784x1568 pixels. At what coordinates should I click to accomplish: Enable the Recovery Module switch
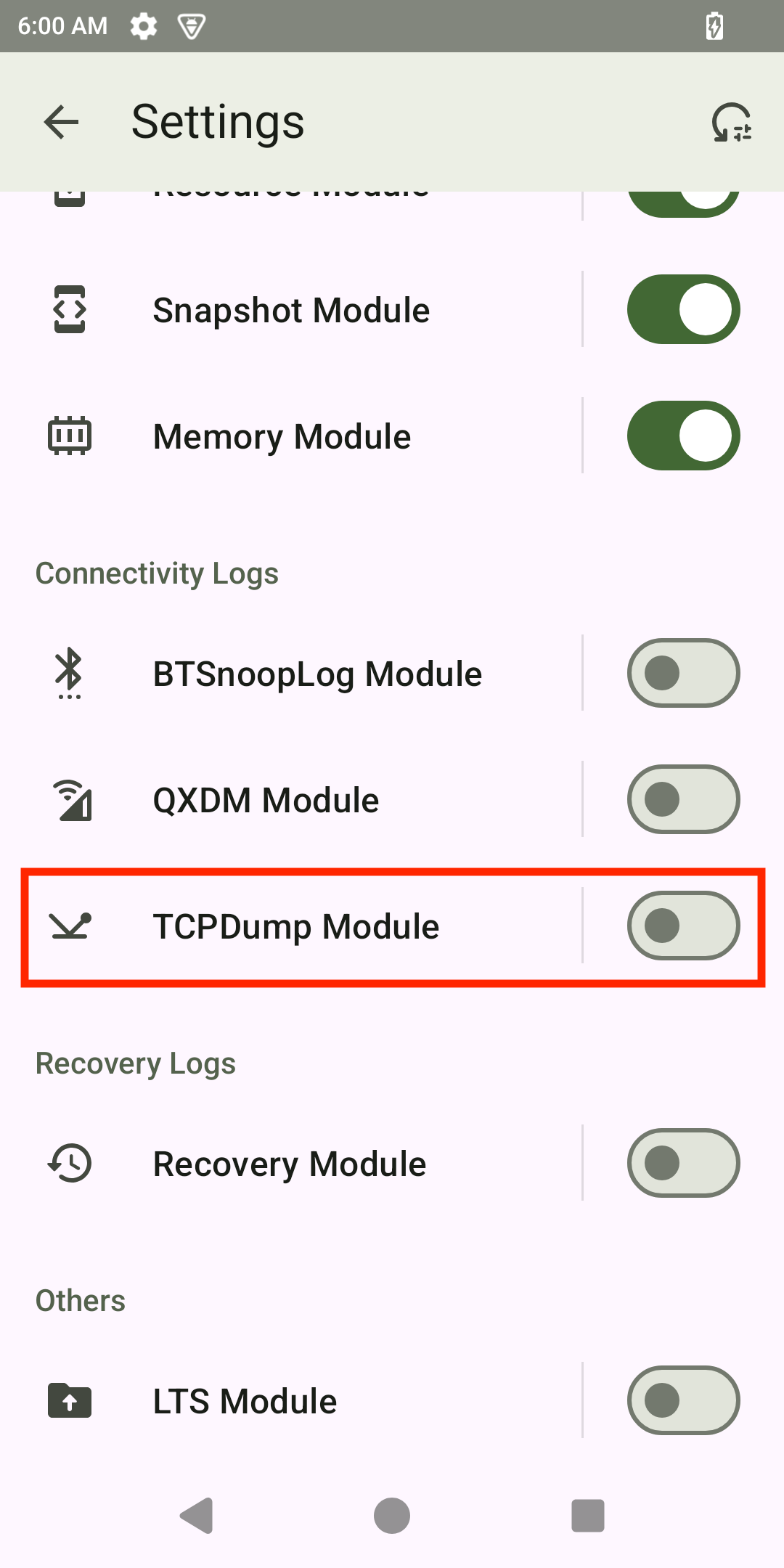[x=683, y=1163]
